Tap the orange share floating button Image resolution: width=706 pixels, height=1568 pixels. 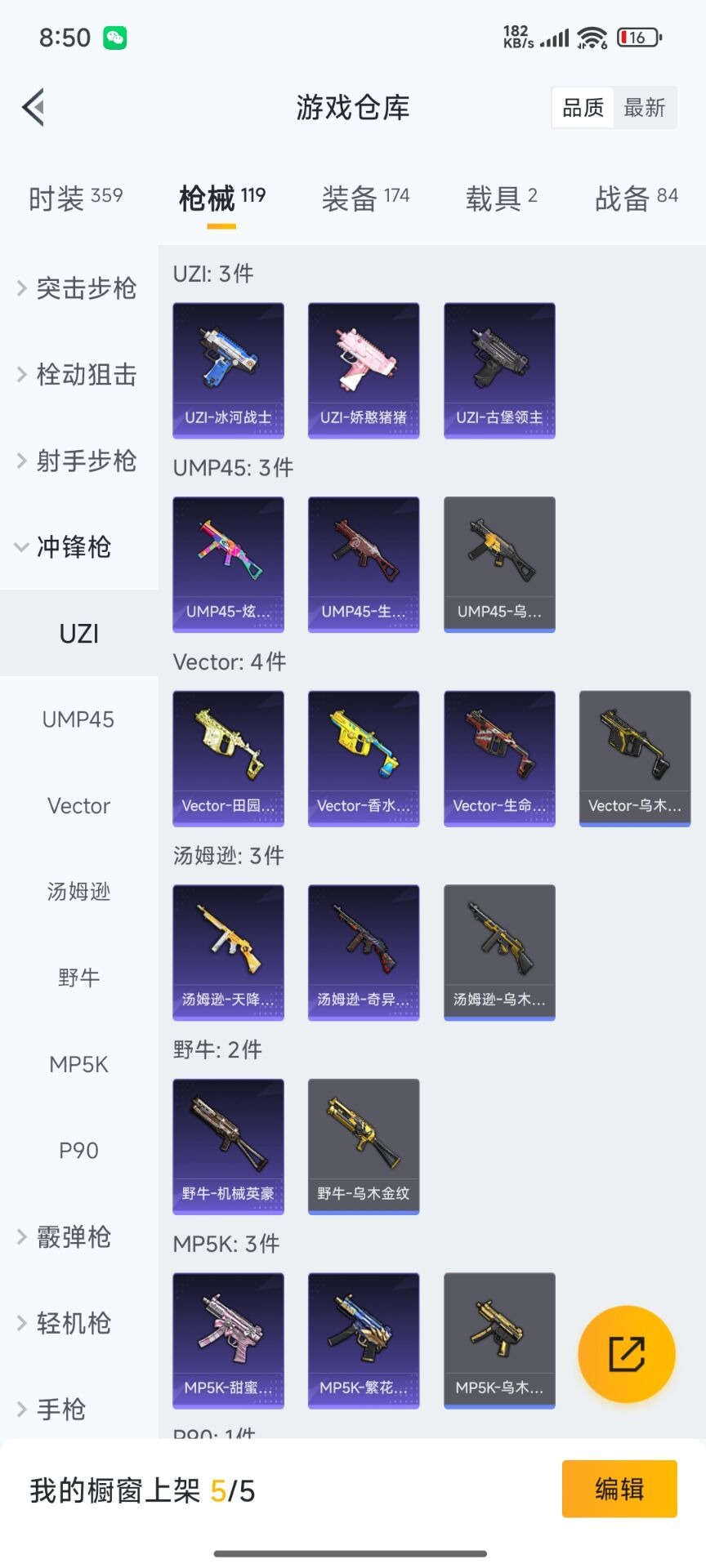[x=627, y=1354]
